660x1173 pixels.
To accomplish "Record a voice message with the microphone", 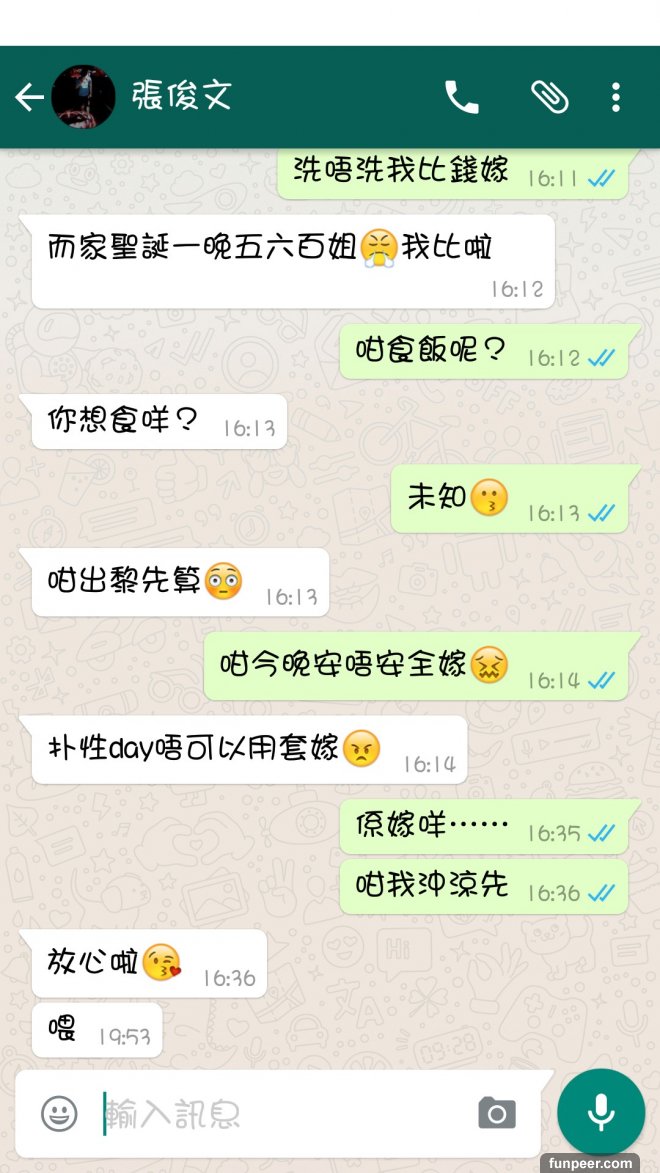I will point(601,1112).
